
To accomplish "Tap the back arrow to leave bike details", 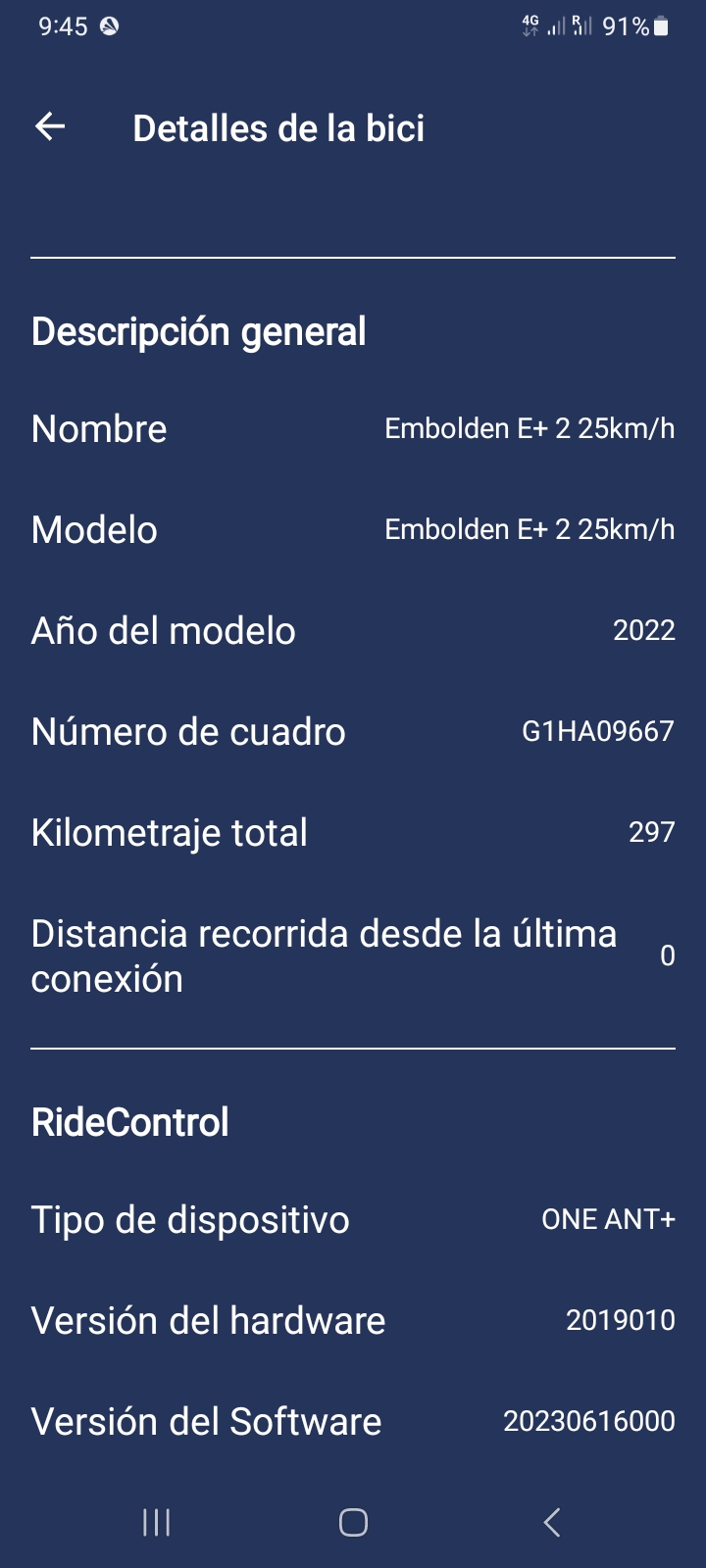I will (x=49, y=126).
